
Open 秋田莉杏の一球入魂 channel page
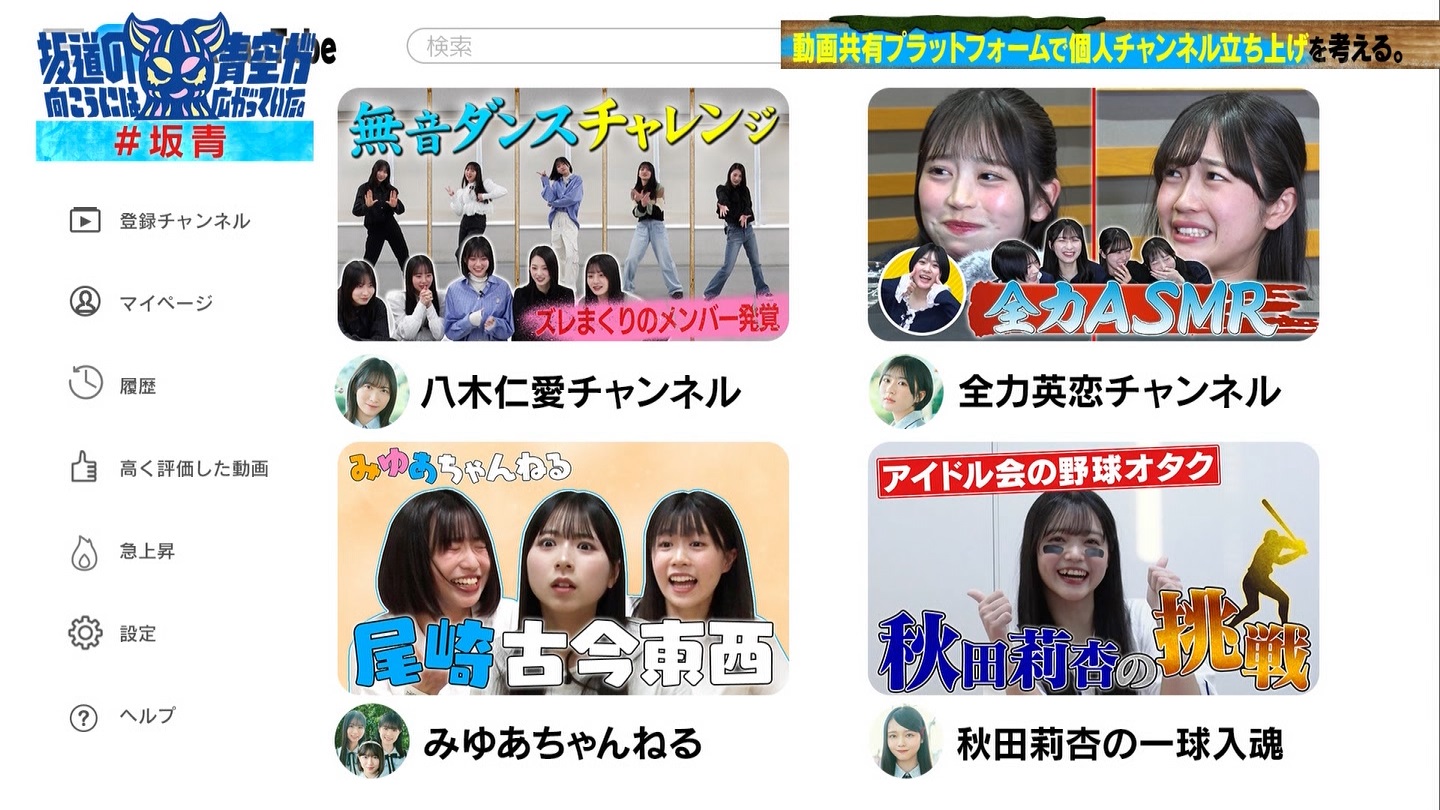pyautogui.click(x=1119, y=743)
